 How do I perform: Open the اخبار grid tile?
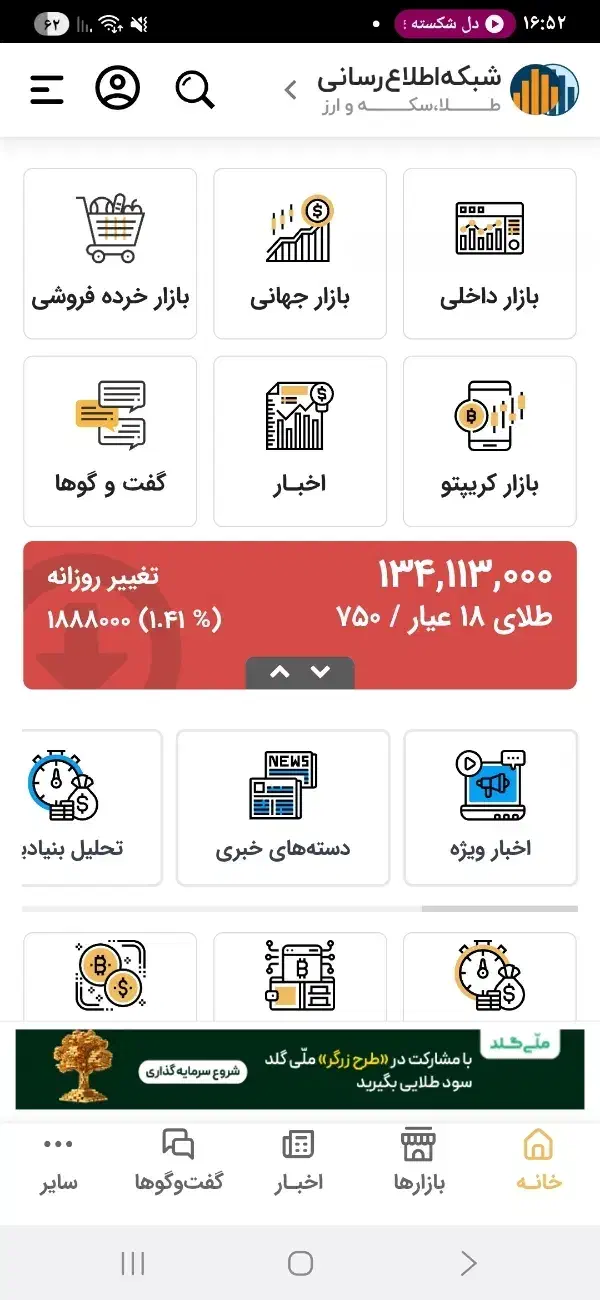pyautogui.click(x=300, y=441)
